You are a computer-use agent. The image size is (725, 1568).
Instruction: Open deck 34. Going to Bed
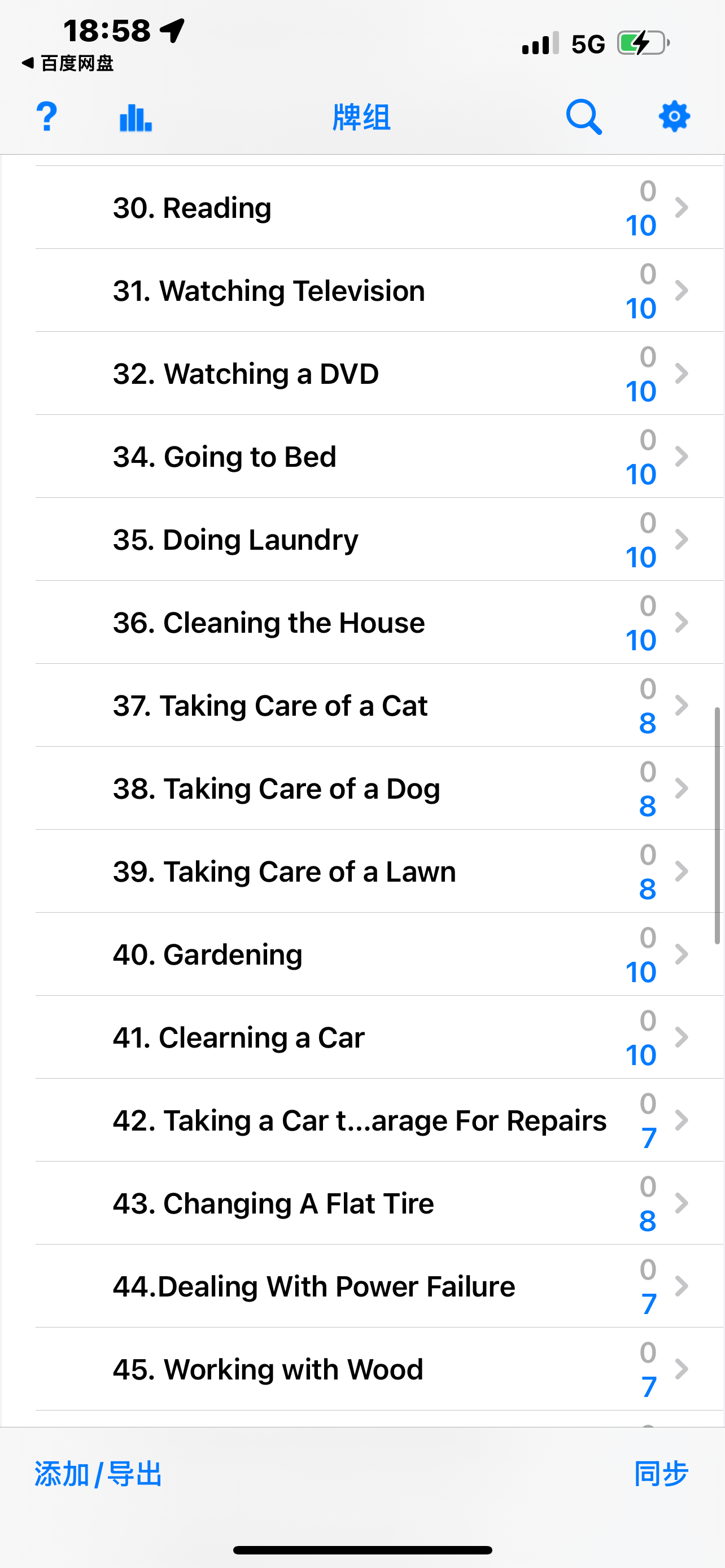tap(379, 457)
